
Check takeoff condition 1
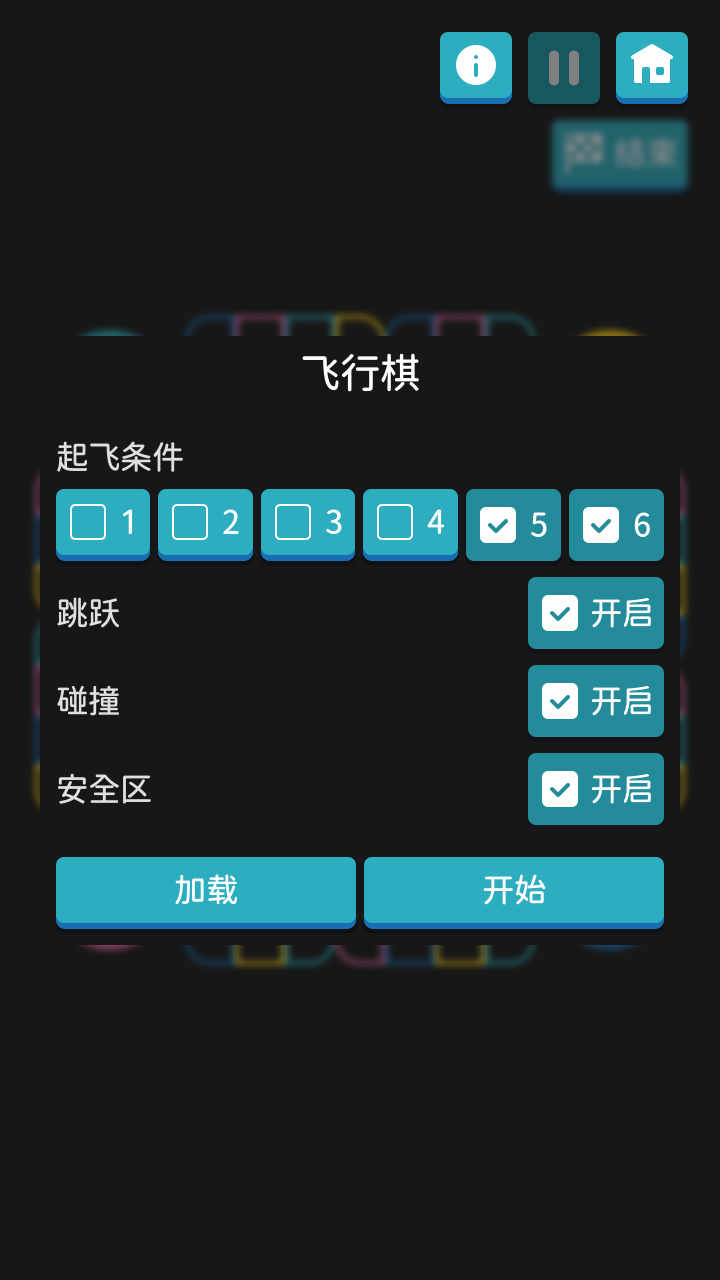click(103, 523)
